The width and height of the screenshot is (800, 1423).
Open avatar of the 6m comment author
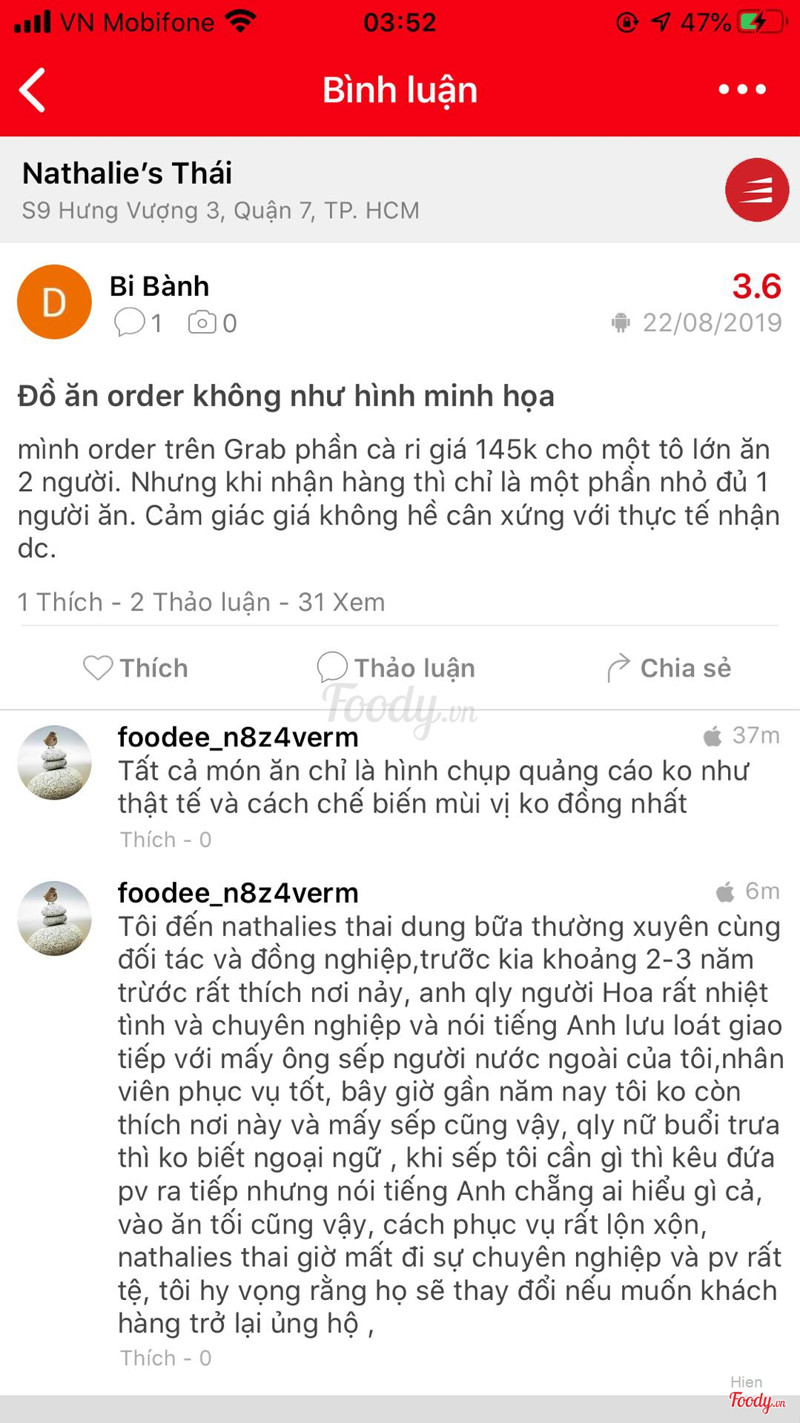pos(55,918)
